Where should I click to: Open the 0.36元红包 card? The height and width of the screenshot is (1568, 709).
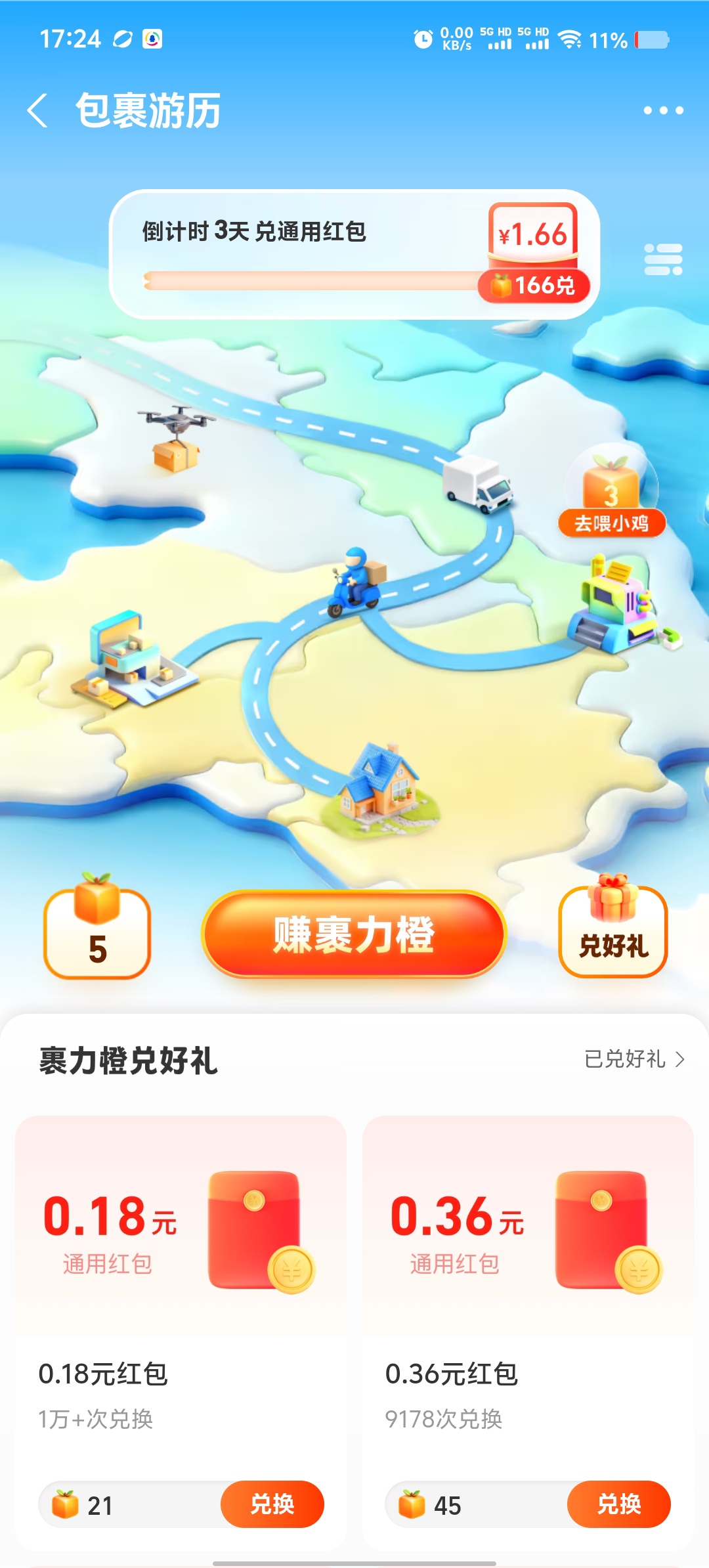(x=528, y=1280)
